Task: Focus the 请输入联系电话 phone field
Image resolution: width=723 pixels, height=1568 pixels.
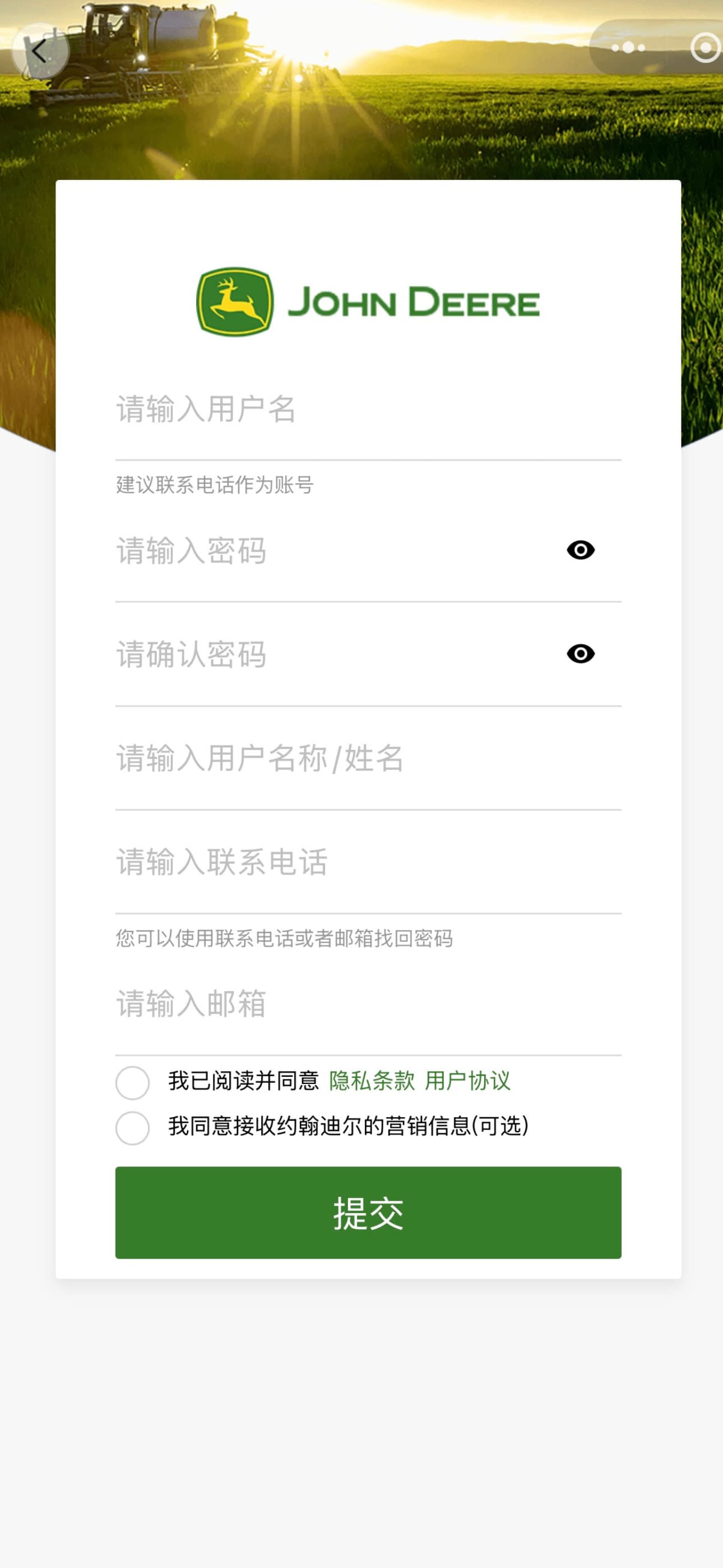Action: coord(304,863)
